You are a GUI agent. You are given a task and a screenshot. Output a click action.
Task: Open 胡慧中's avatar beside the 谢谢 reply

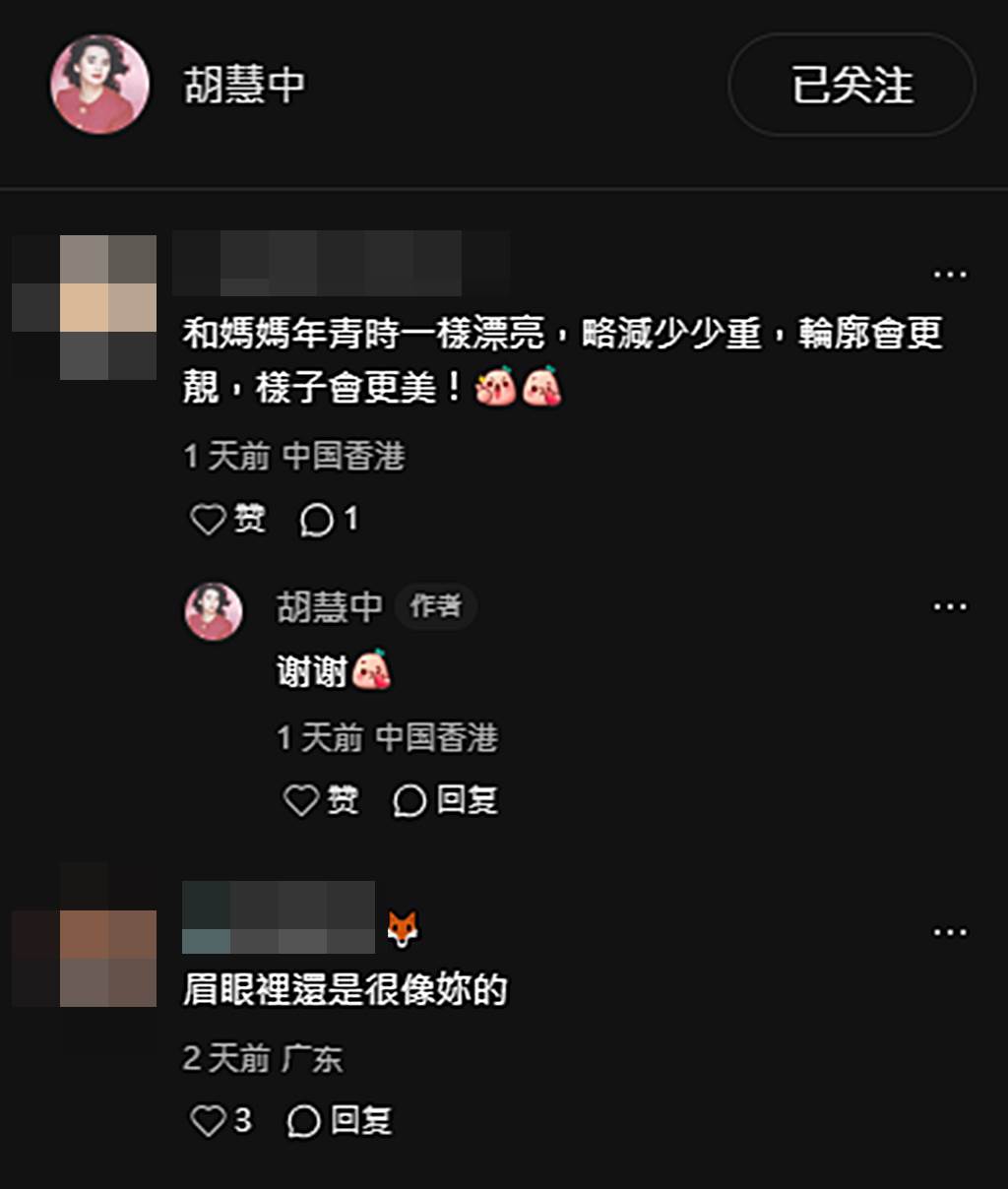[214, 611]
